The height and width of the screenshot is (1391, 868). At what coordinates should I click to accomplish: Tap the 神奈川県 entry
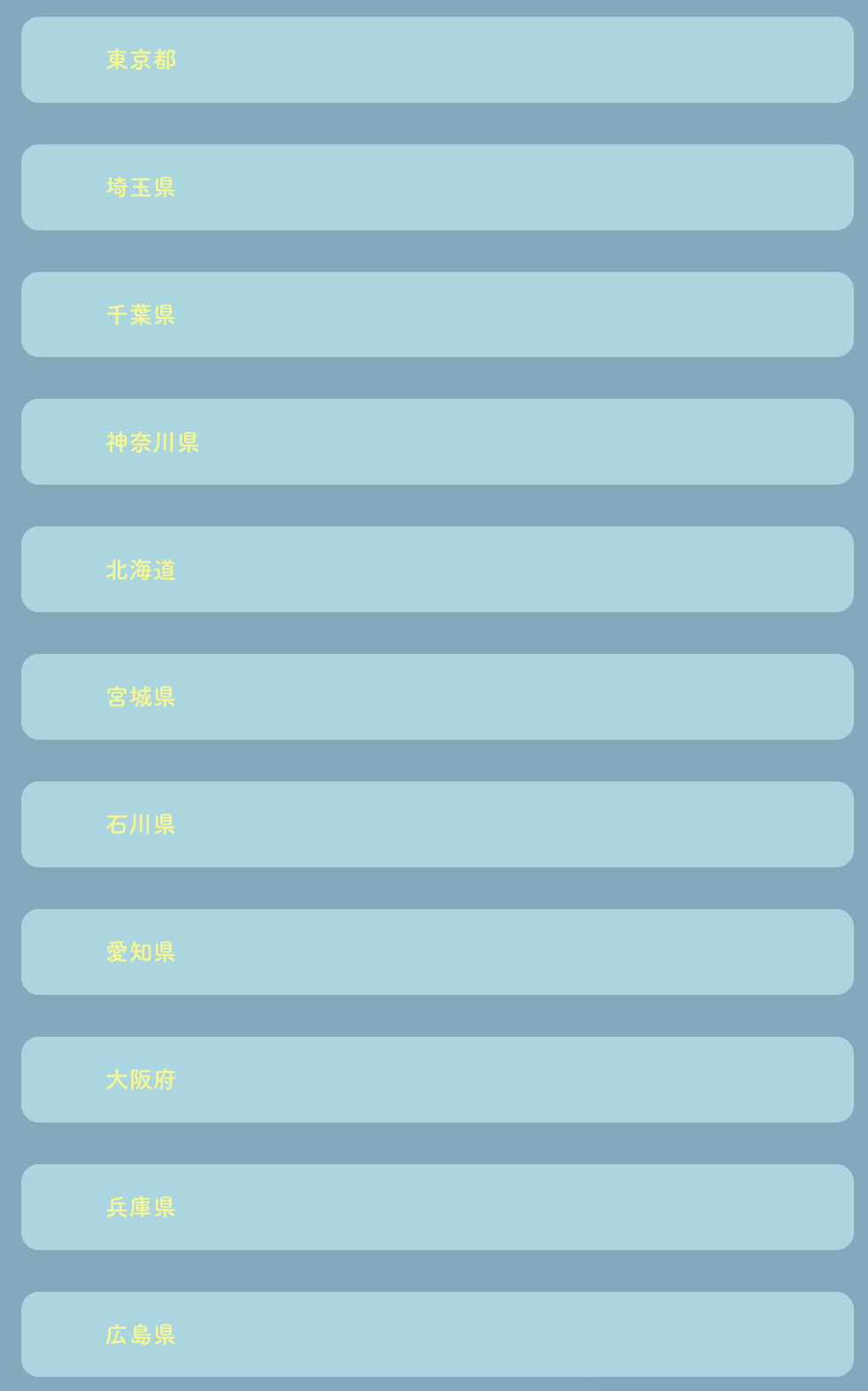pos(438,441)
